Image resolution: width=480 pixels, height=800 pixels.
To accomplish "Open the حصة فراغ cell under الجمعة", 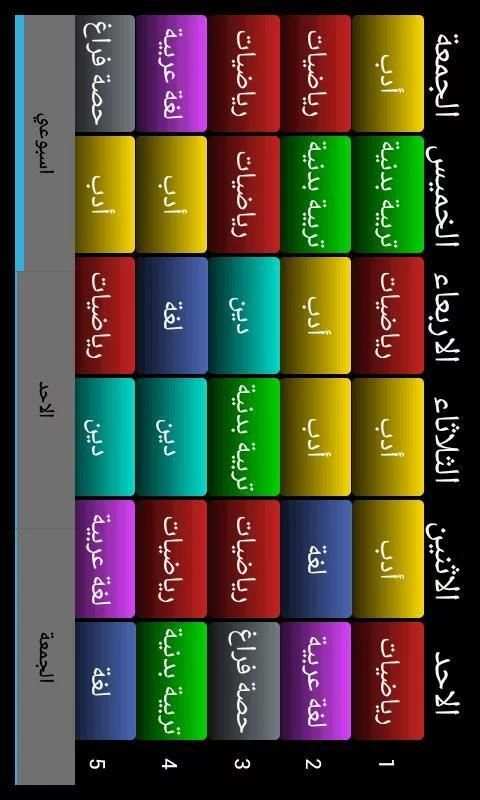I will click(105, 73).
